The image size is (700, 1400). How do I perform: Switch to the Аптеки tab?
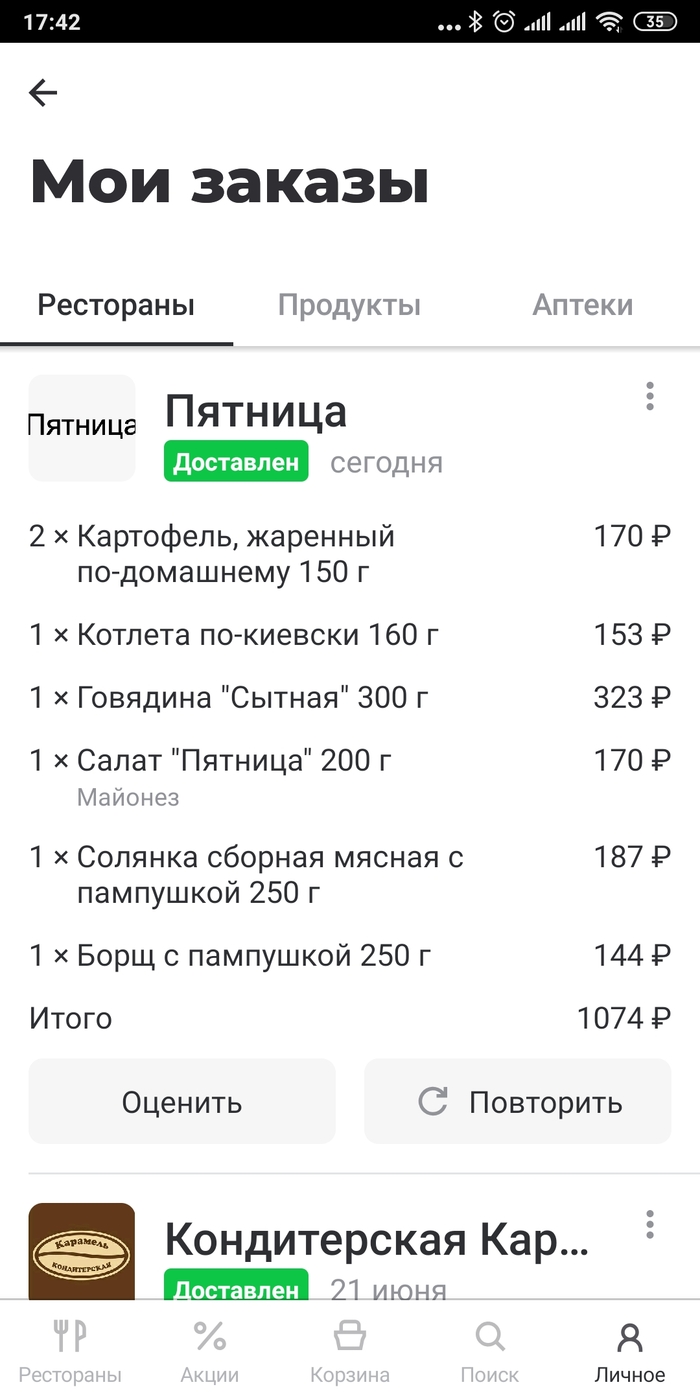coord(582,305)
